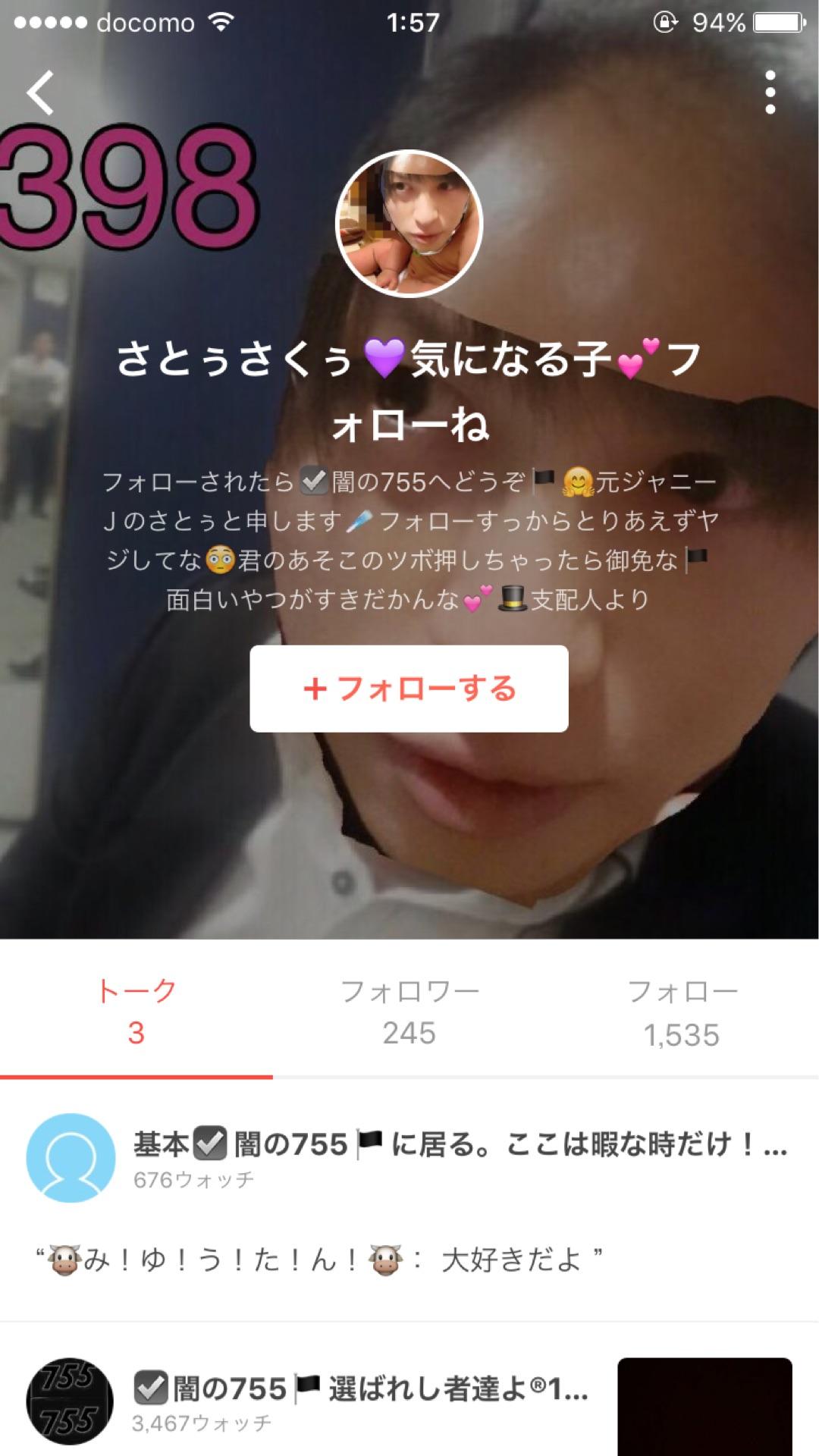Open the three-dot overflow menu
Screen dimensions: 819x1456
tap(770, 92)
